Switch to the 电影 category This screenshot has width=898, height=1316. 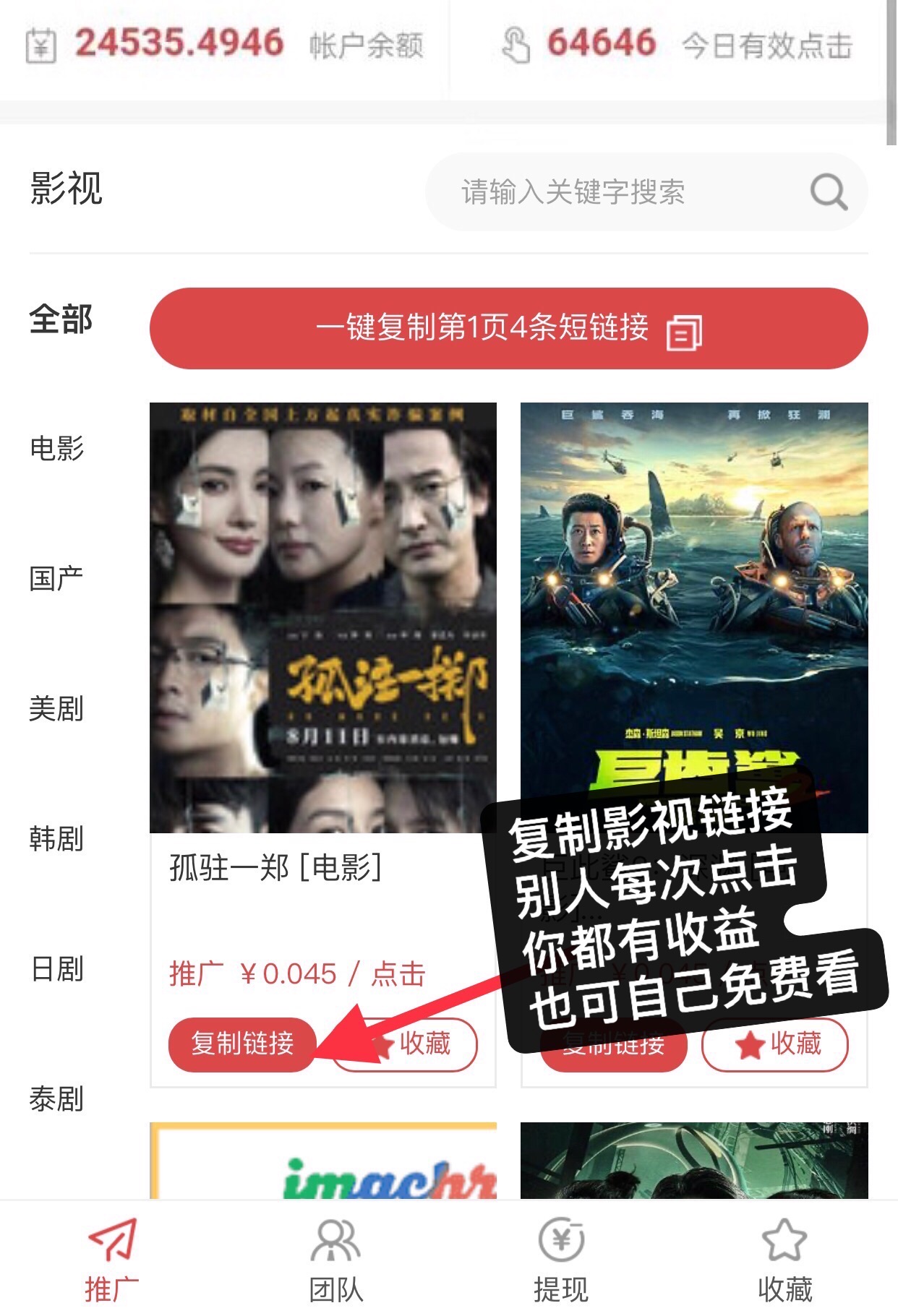(56, 449)
